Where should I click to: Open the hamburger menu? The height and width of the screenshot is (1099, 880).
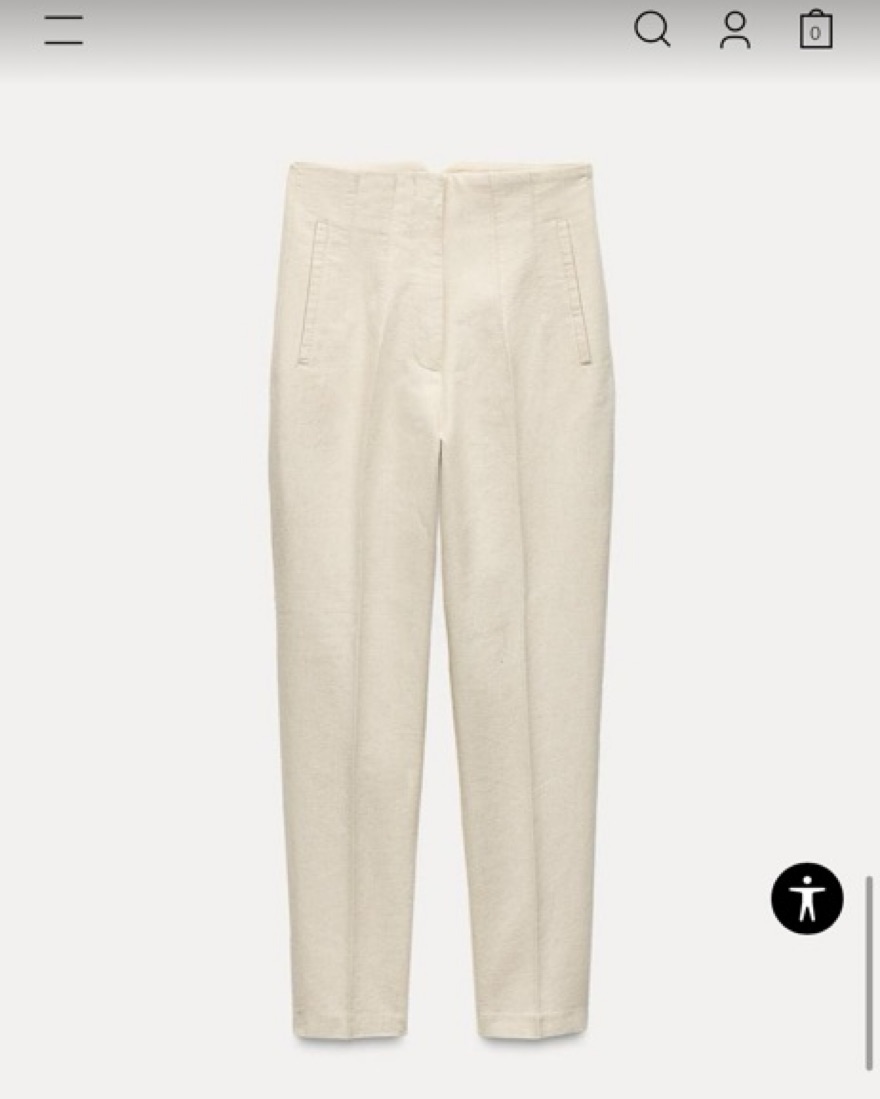pos(63,30)
